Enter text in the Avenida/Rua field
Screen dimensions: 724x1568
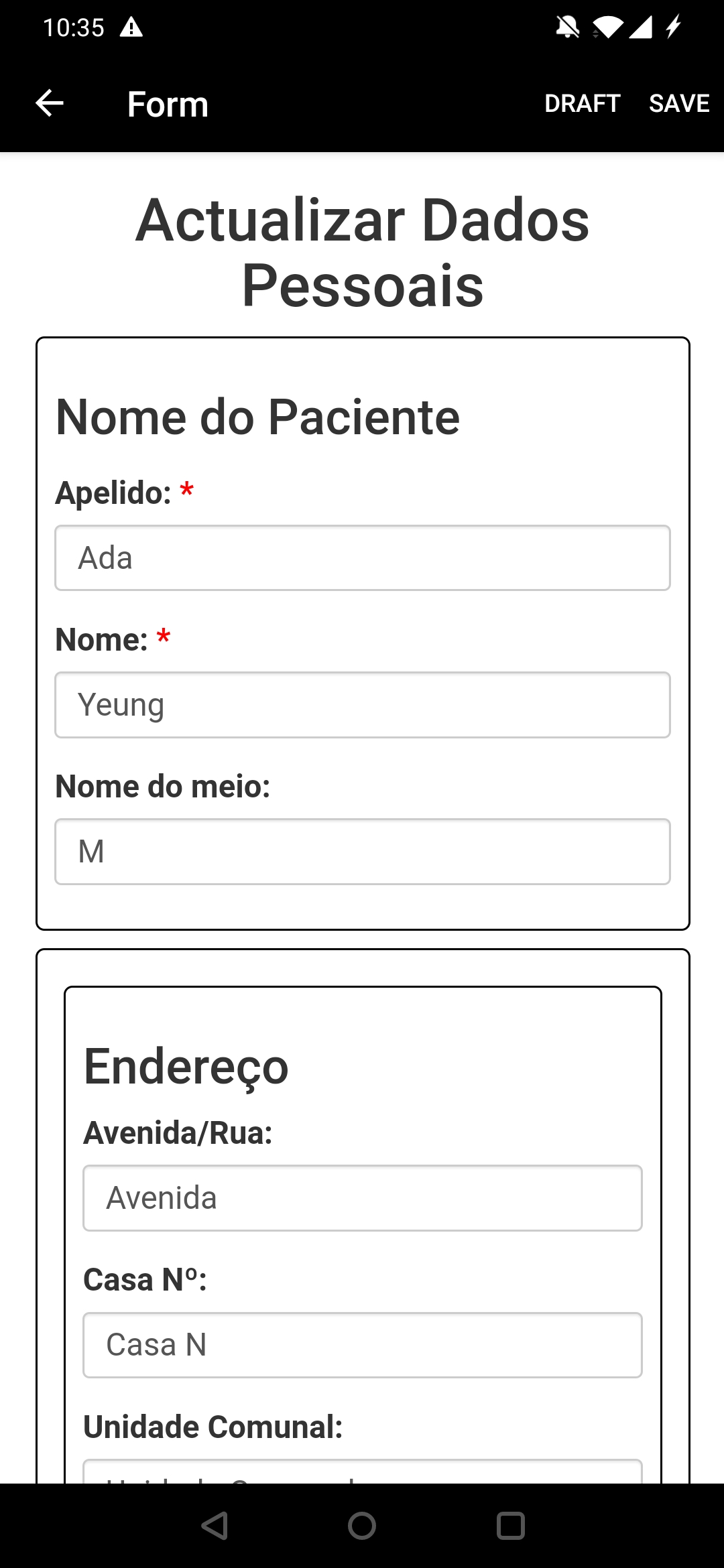point(363,1197)
